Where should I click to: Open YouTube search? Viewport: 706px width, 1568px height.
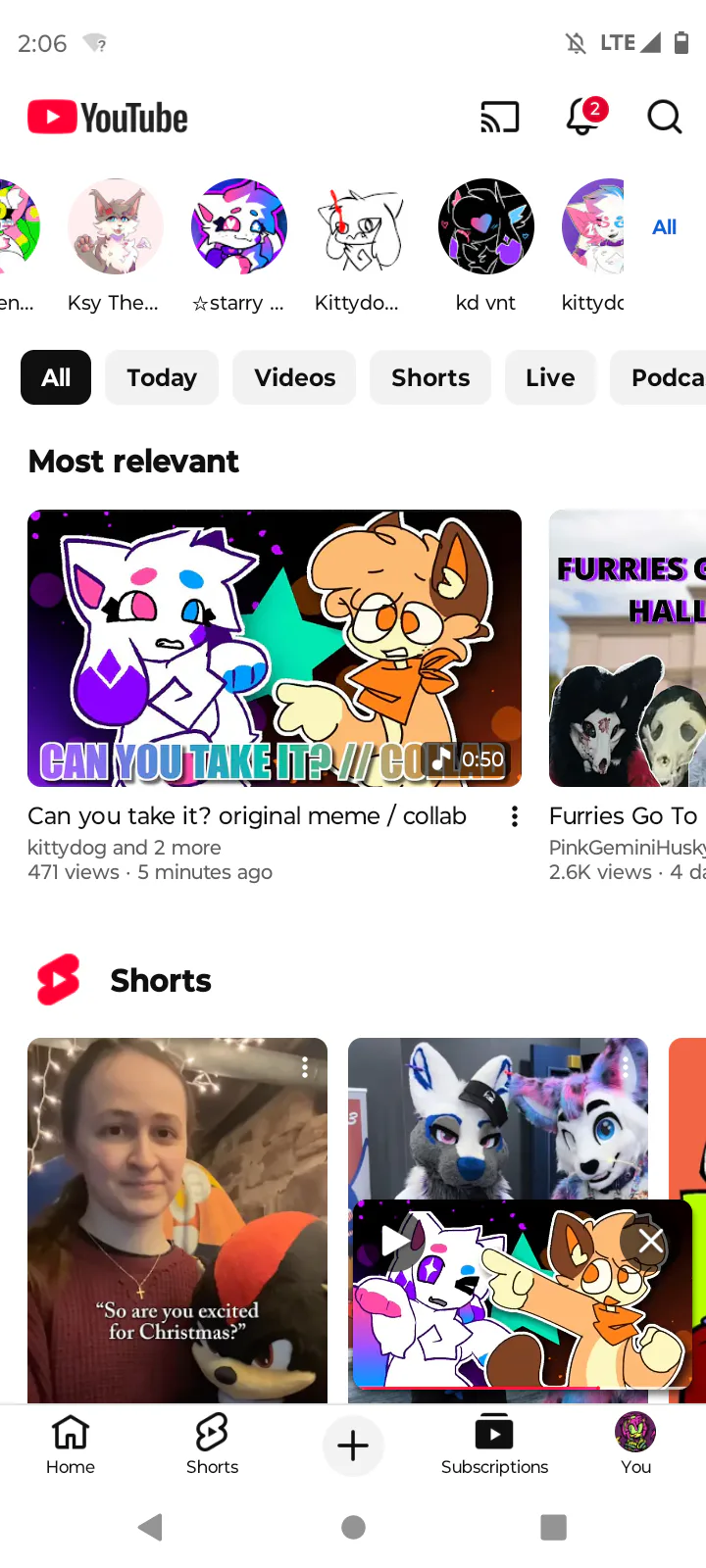(x=665, y=118)
